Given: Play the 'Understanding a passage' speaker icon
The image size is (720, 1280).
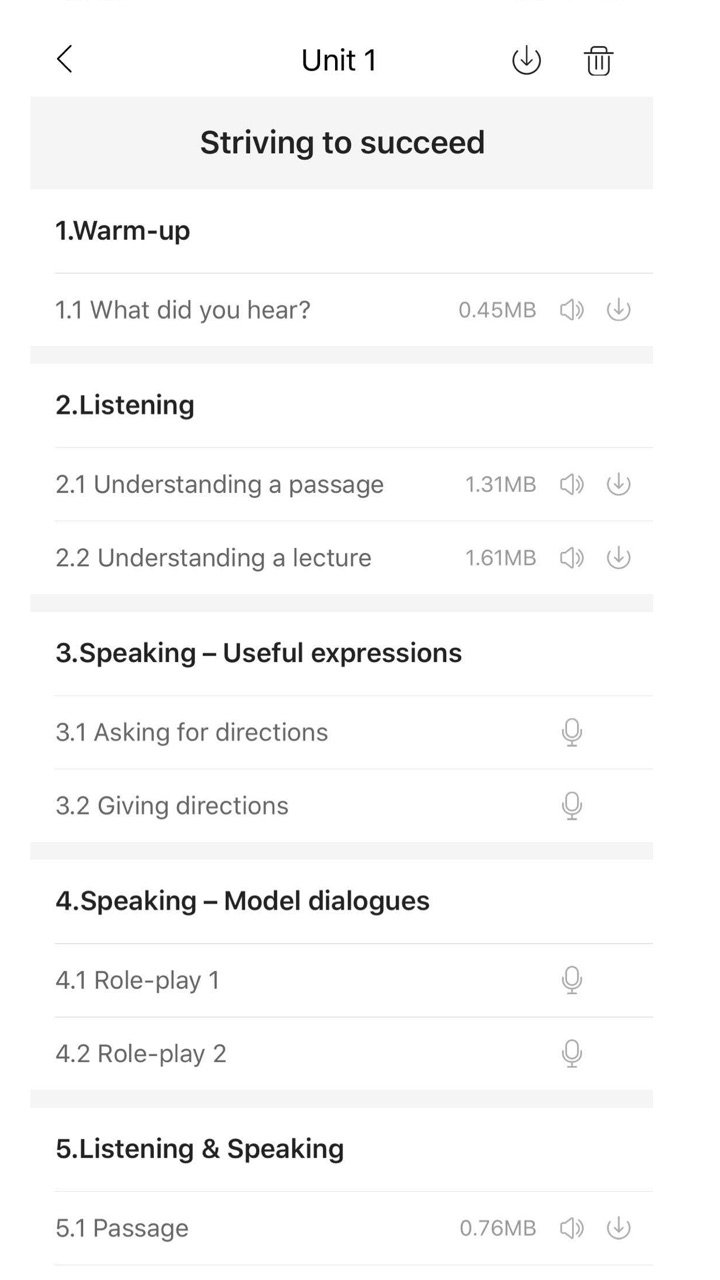Looking at the screenshot, I should point(571,484).
